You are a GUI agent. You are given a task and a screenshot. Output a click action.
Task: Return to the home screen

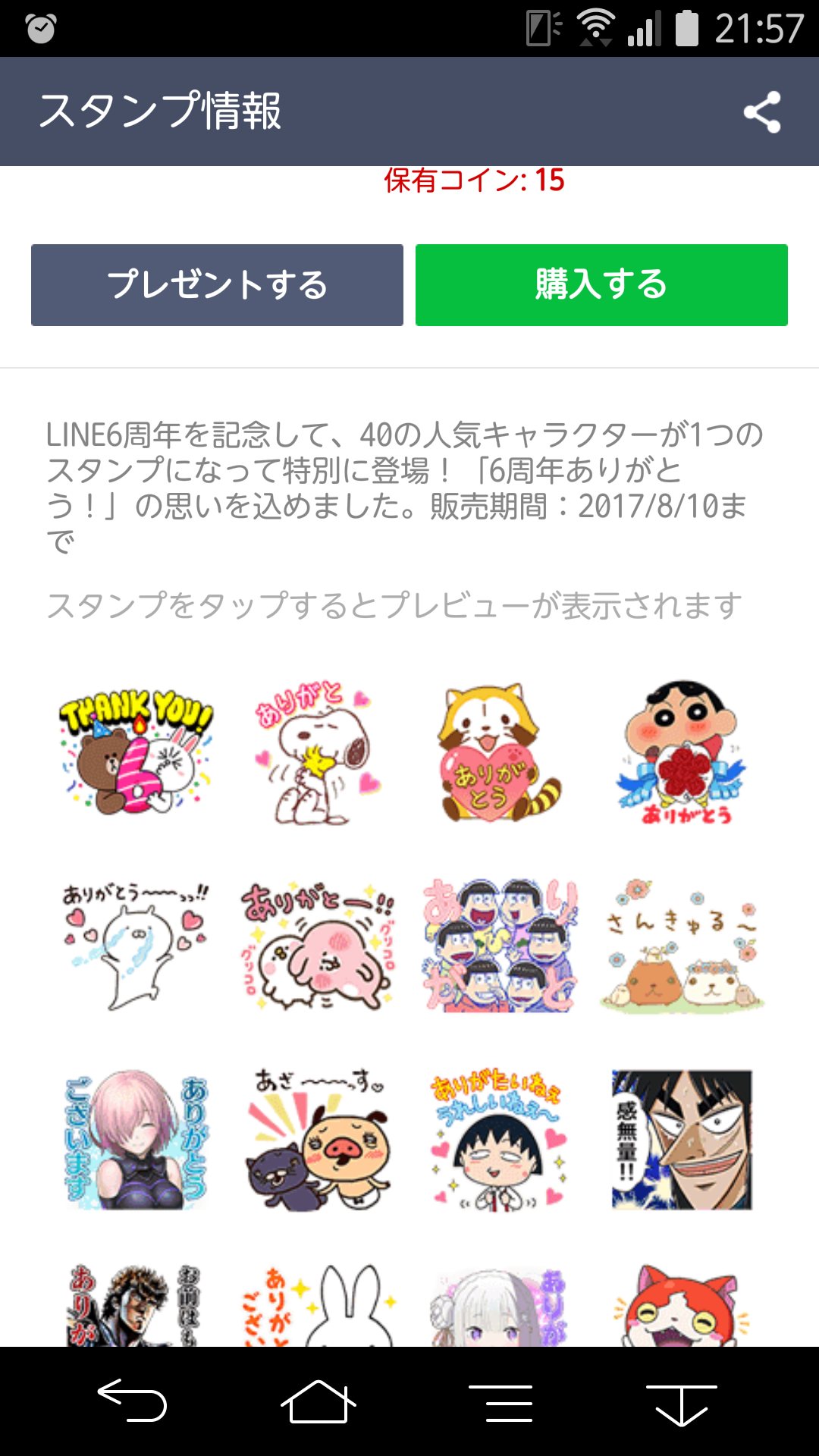coord(318,1401)
